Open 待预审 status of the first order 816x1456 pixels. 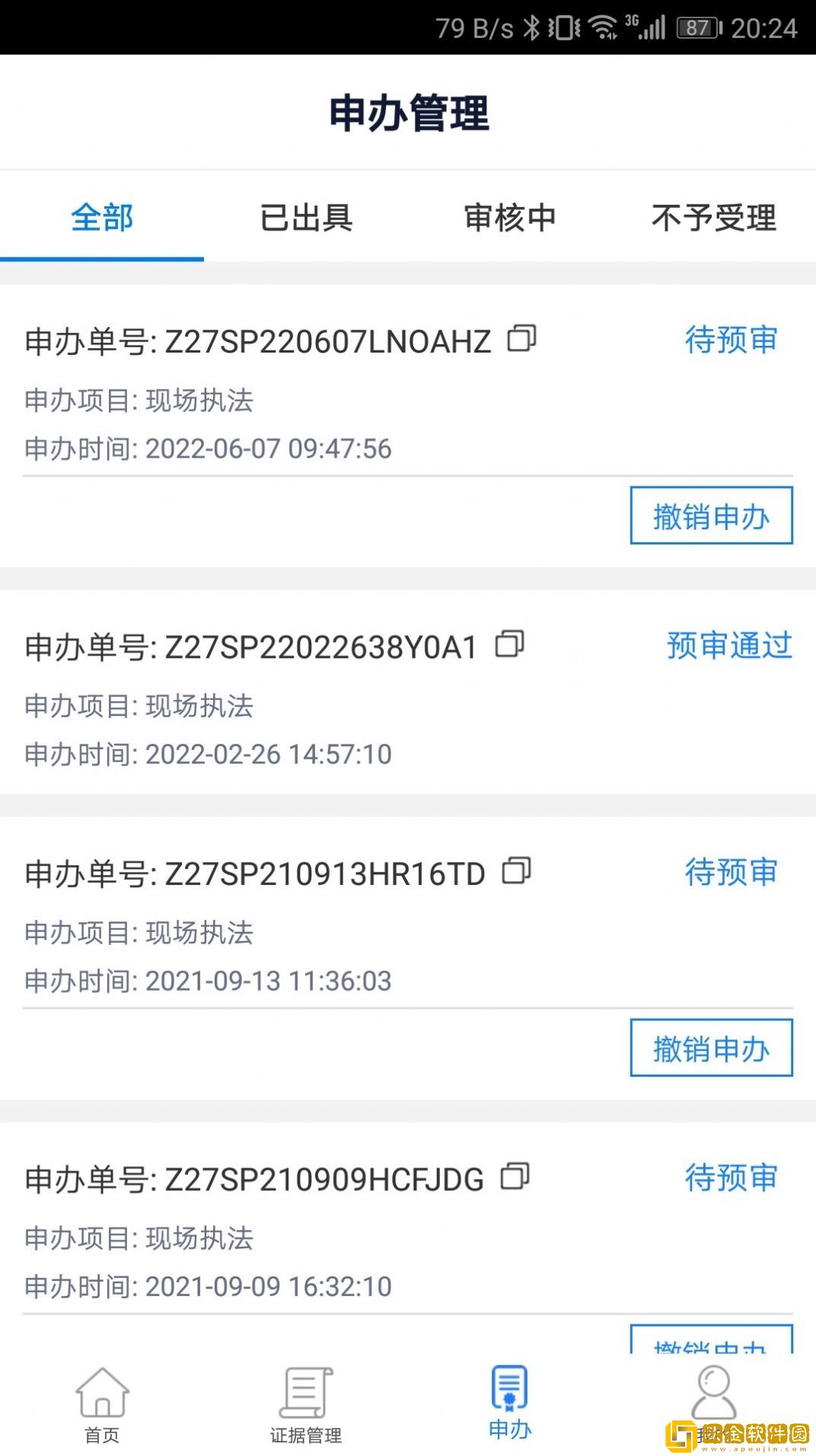(x=730, y=340)
